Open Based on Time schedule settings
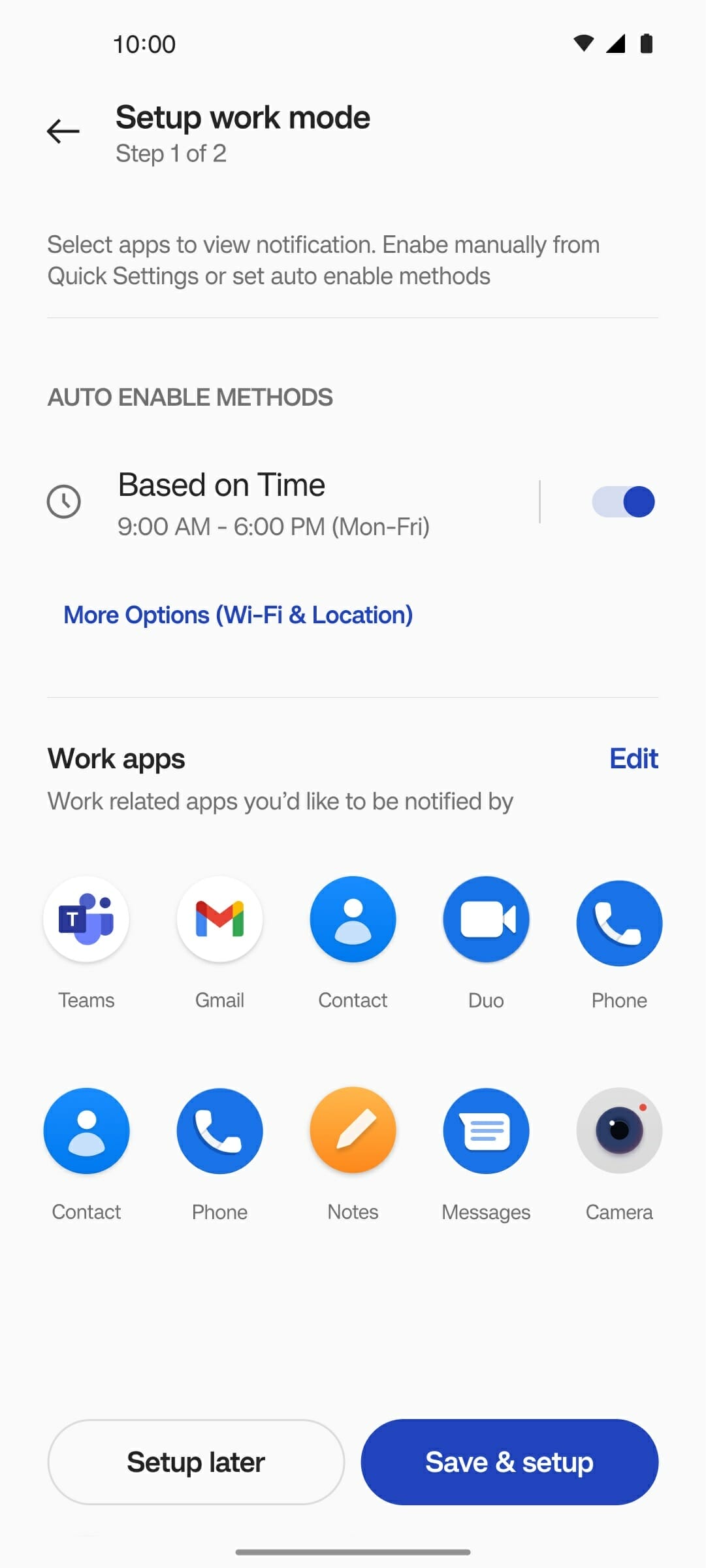 tap(274, 502)
